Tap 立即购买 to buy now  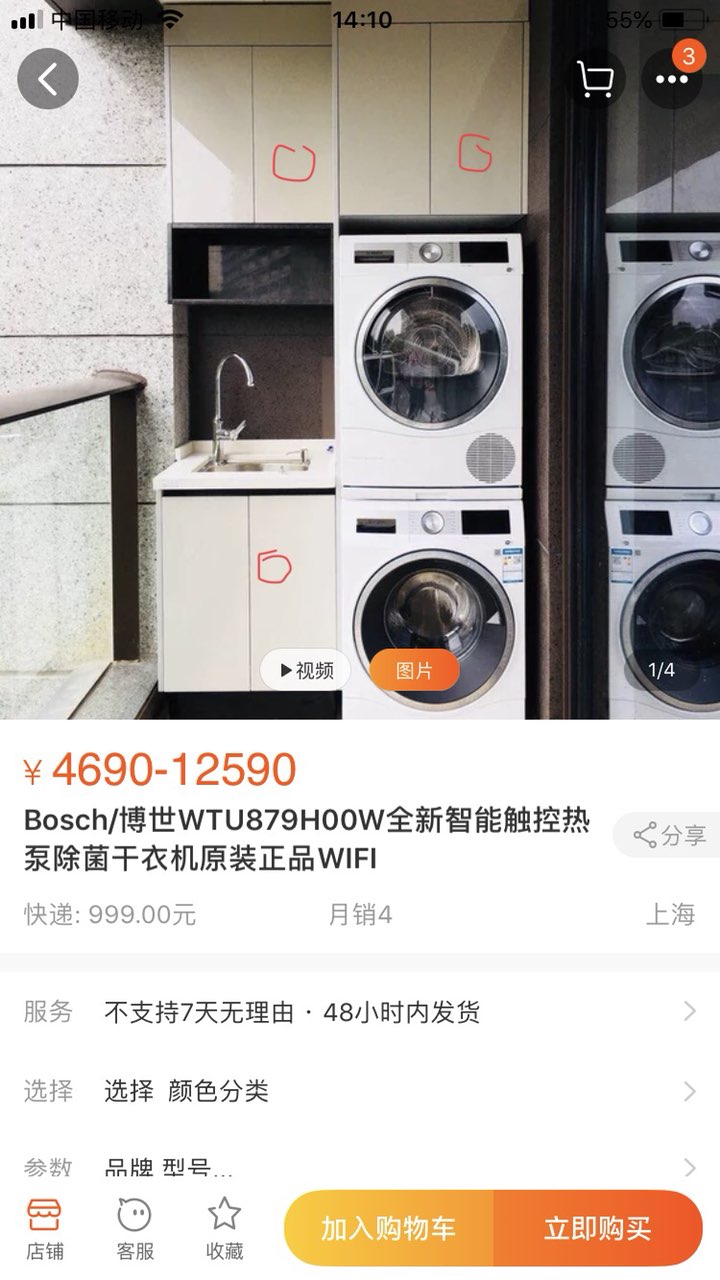(x=598, y=1229)
